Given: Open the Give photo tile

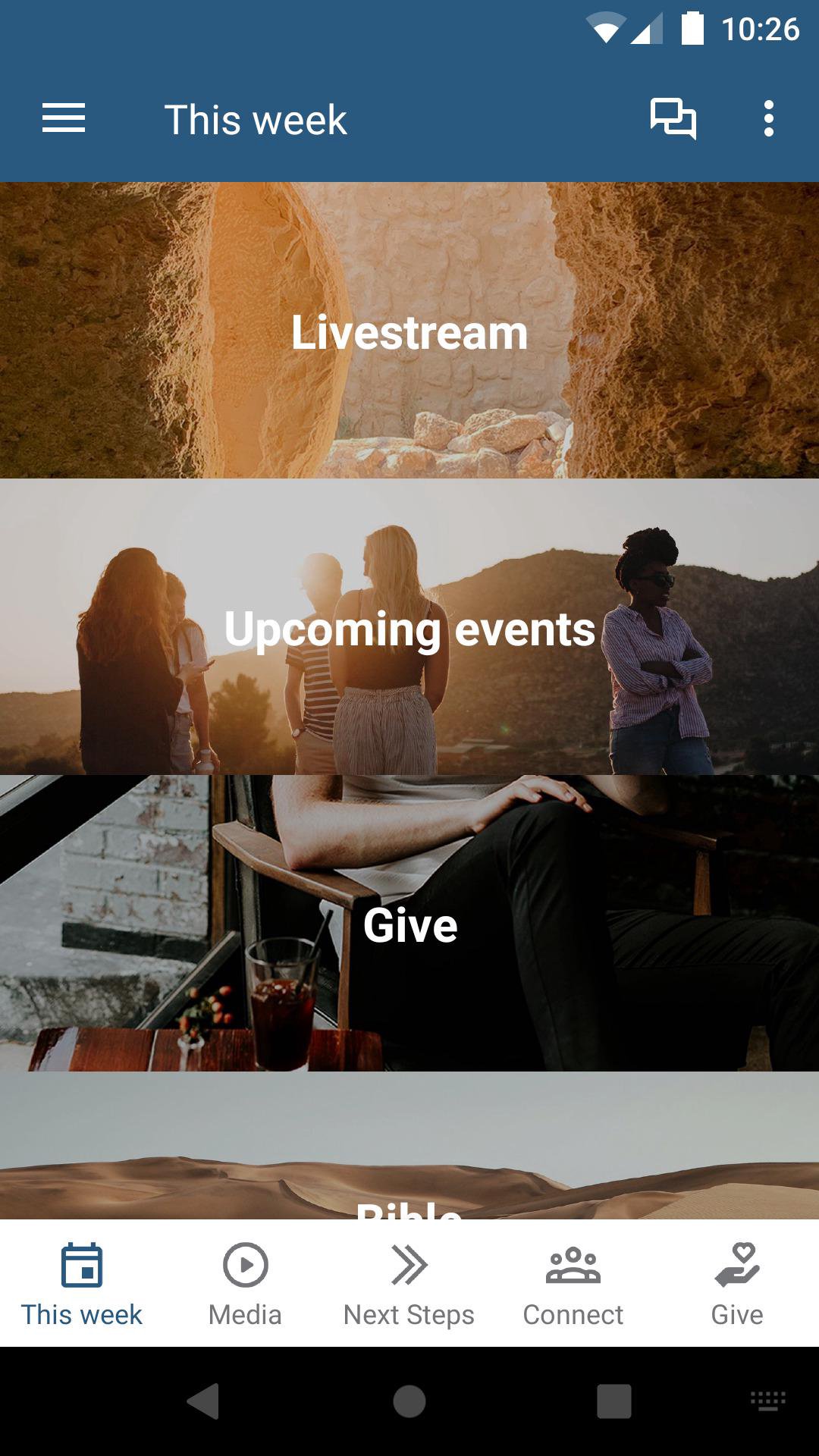Looking at the screenshot, I should click(x=409, y=924).
